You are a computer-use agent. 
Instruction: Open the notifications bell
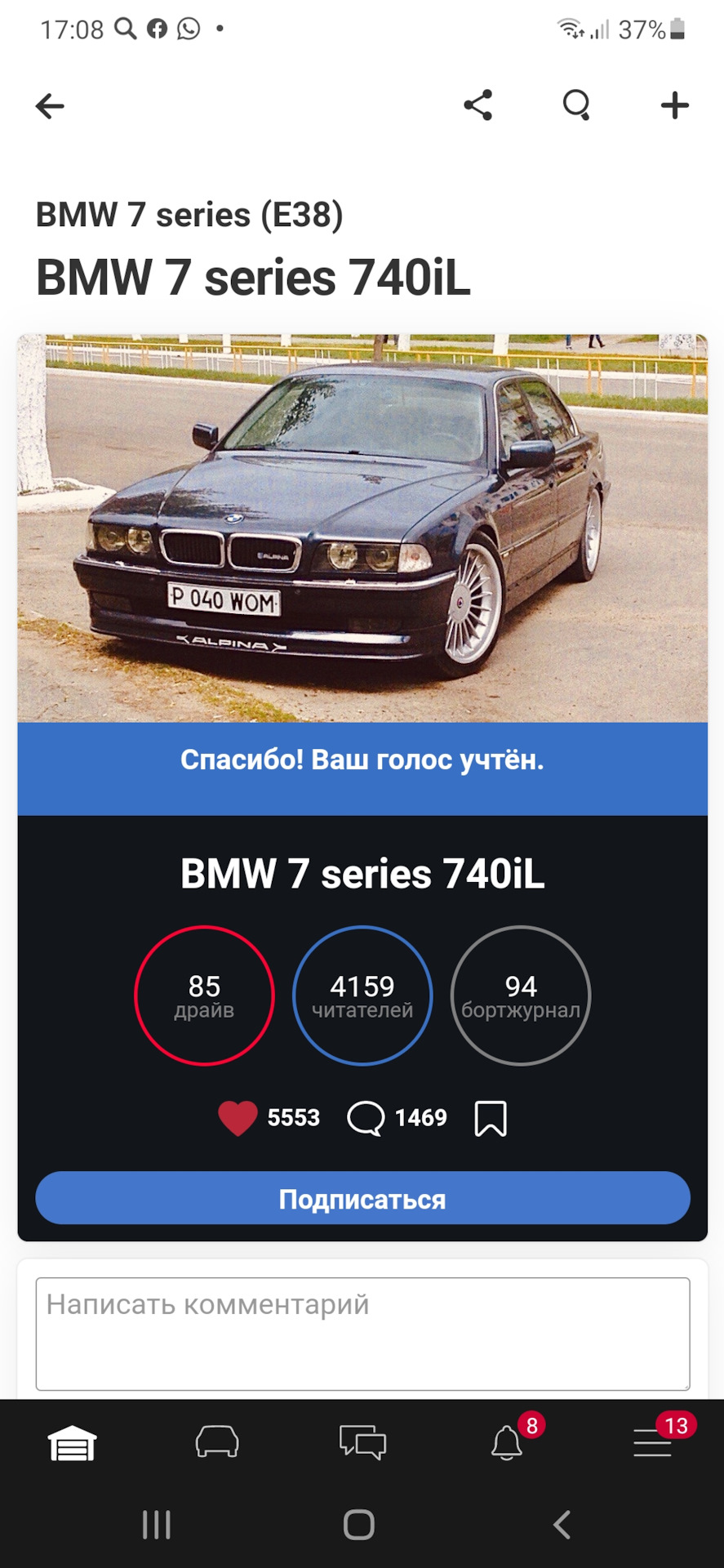[507, 1443]
